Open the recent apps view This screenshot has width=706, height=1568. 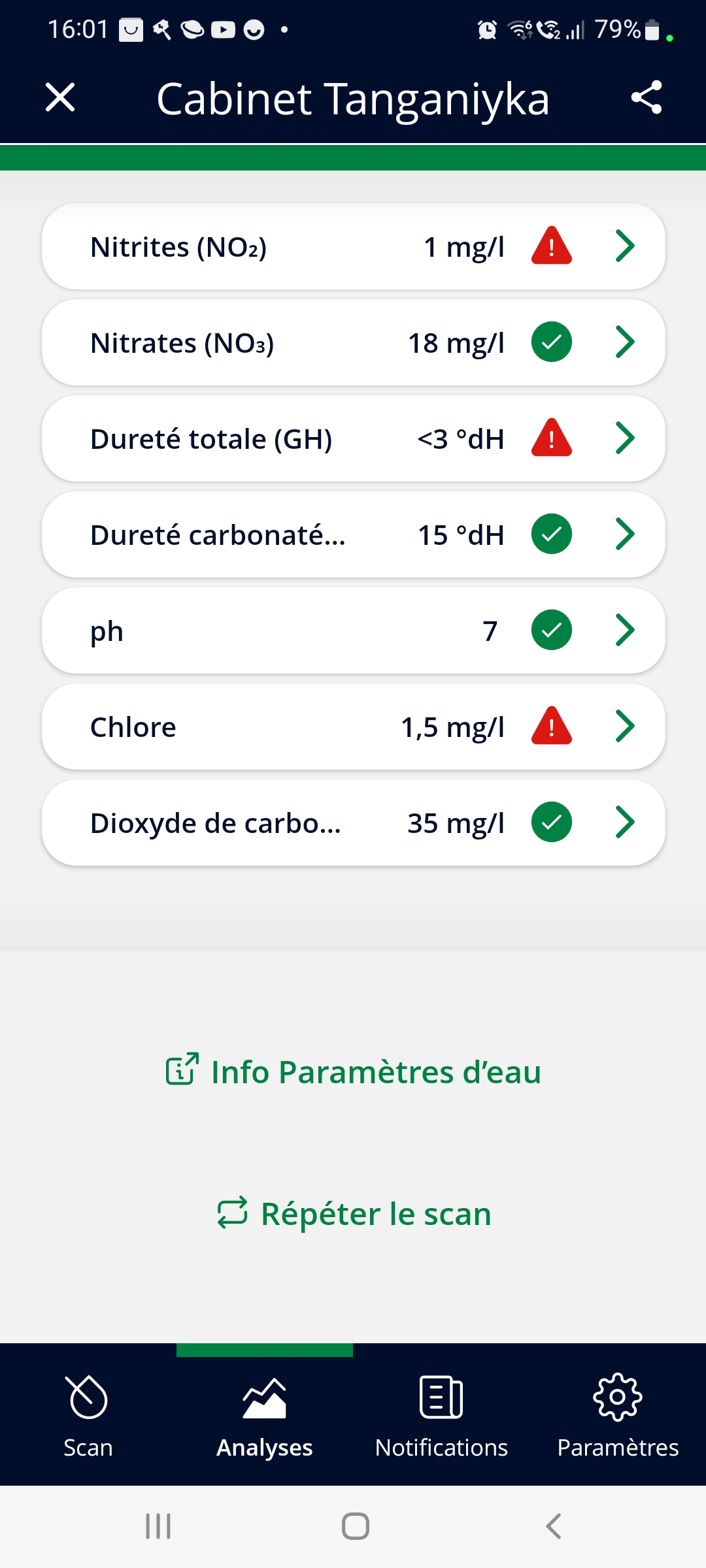coord(158,1526)
